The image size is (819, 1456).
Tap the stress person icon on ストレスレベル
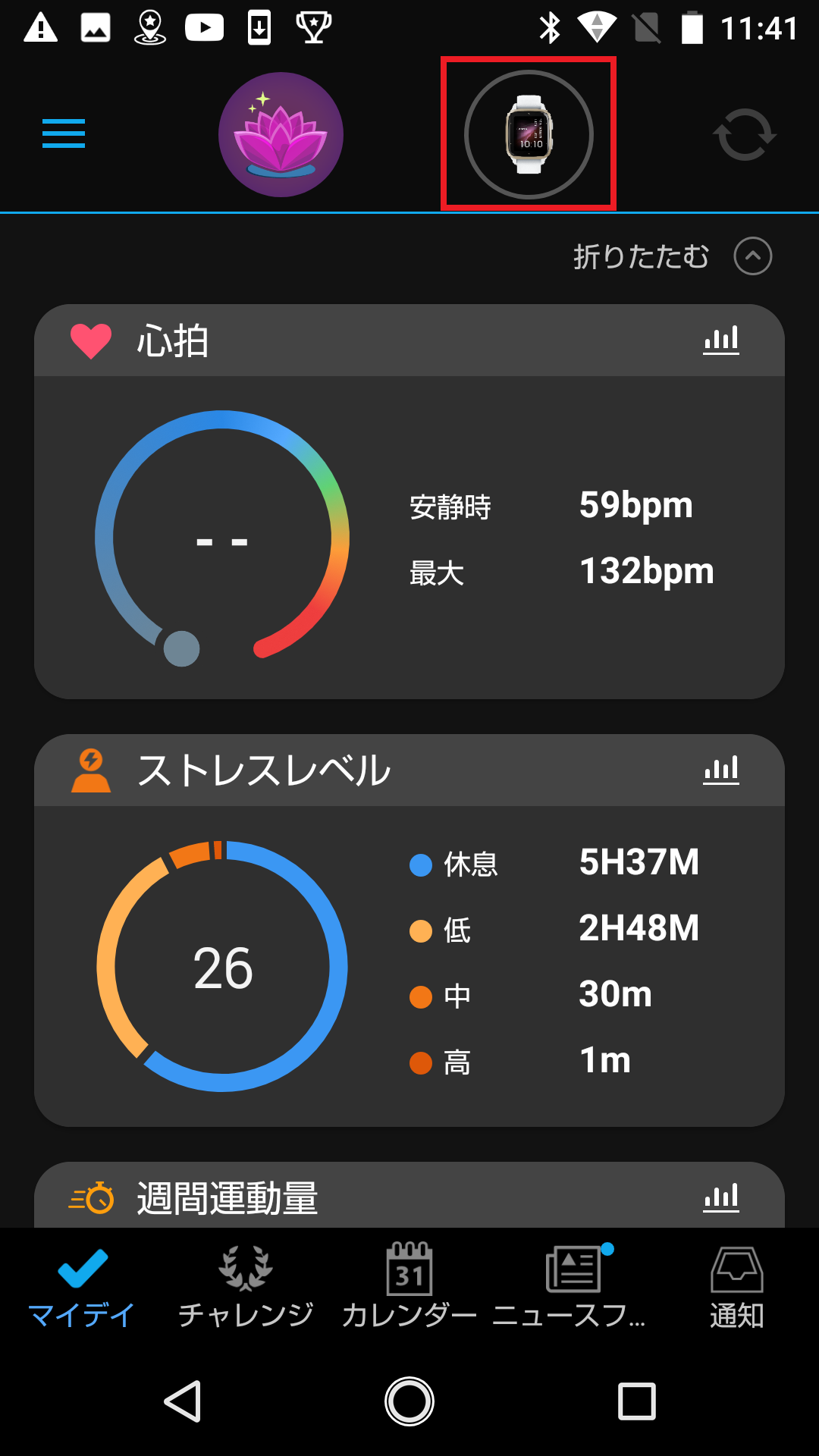coord(90,768)
